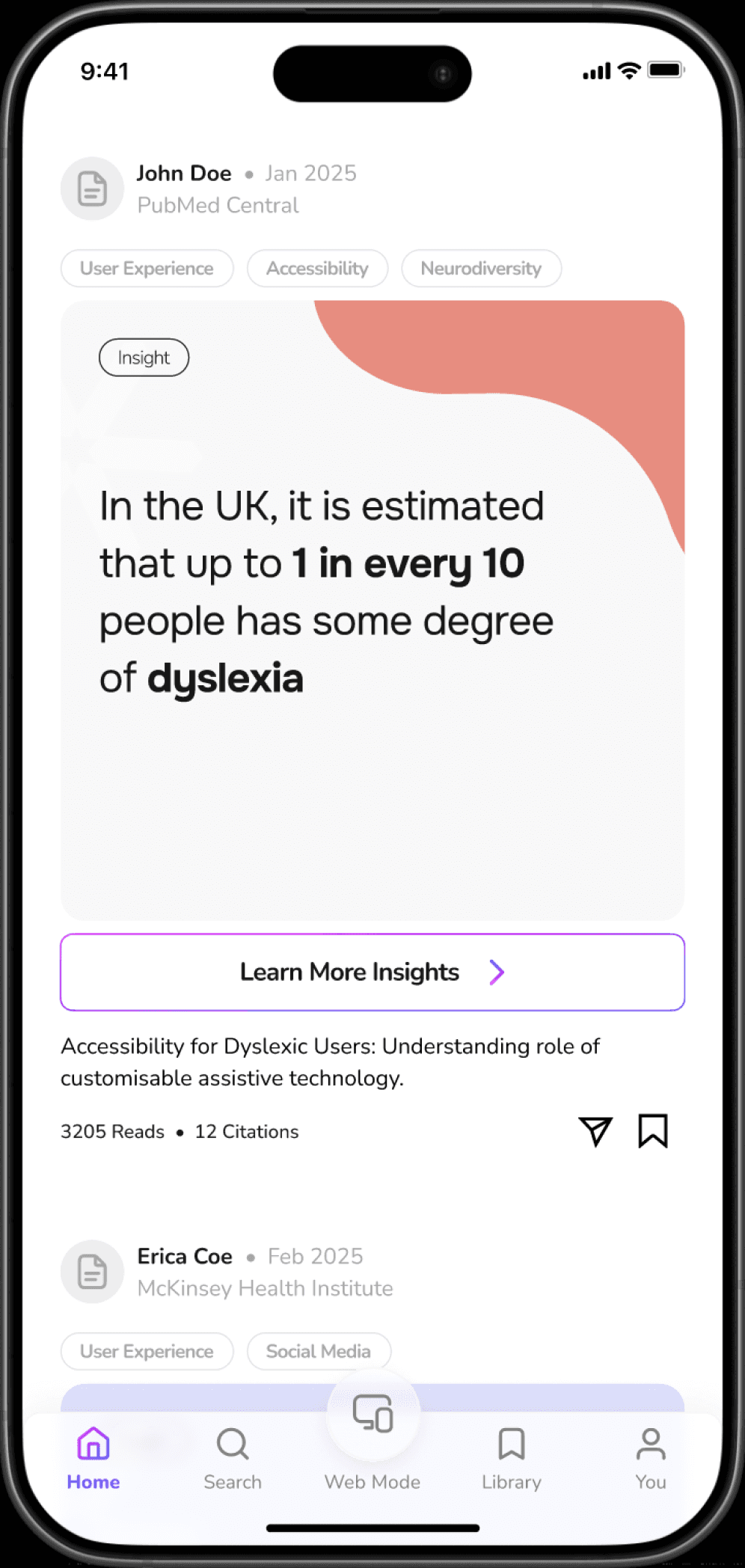
Task: Tap Learn More Insights button
Action: coord(372,972)
